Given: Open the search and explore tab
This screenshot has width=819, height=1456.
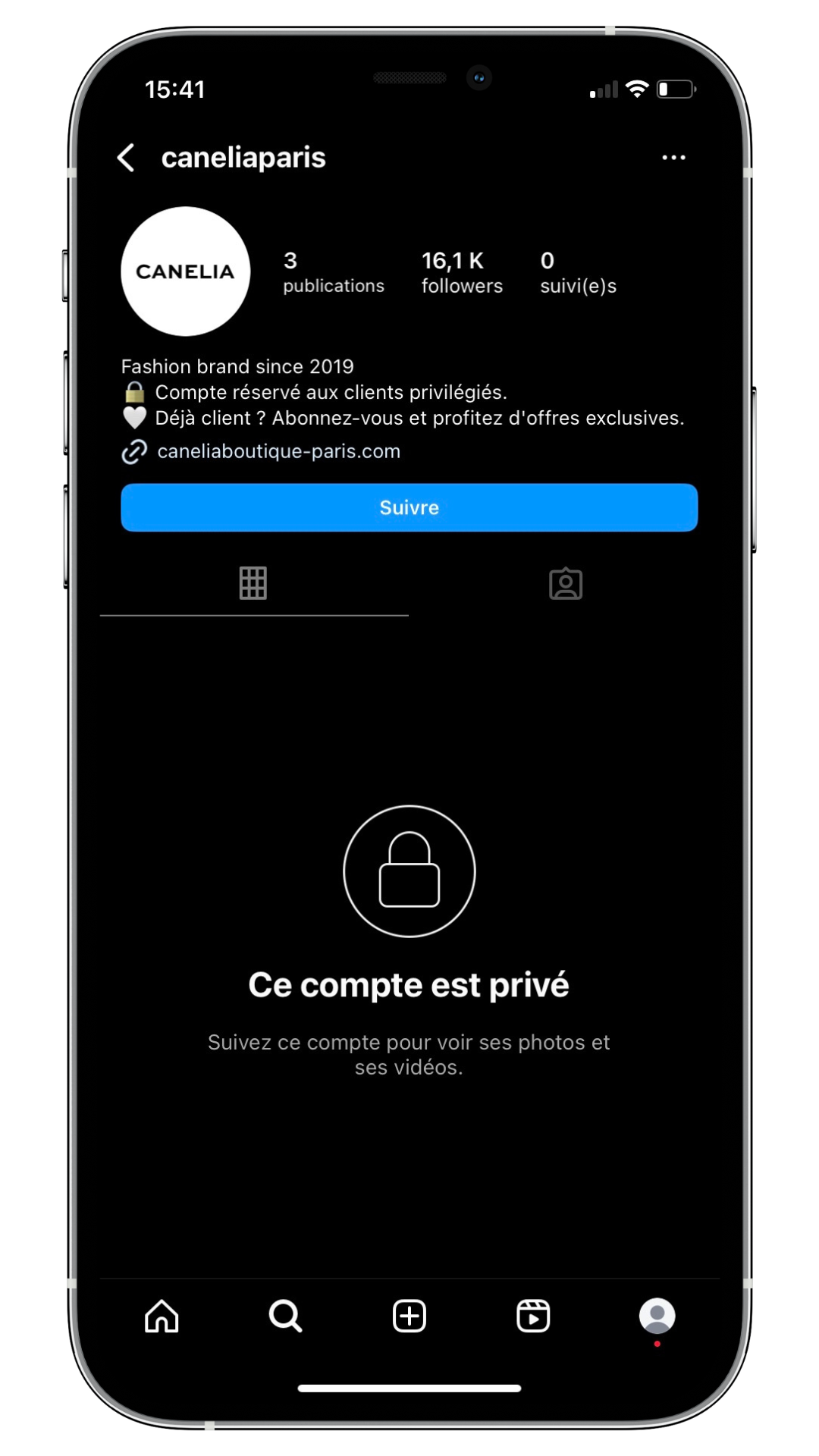Looking at the screenshot, I should pyautogui.click(x=285, y=1316).
